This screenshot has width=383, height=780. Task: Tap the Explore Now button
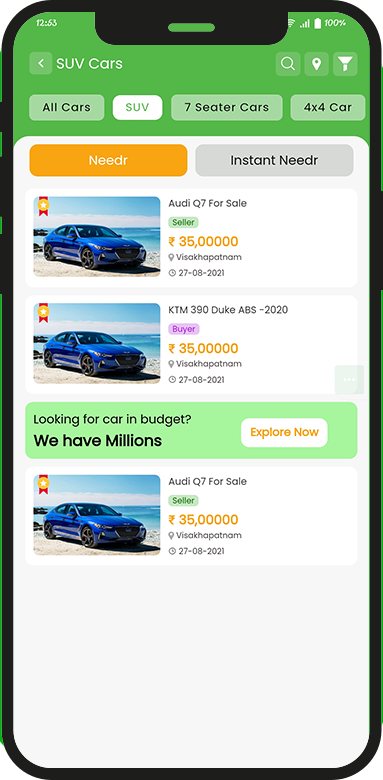(x=284, y=432)
